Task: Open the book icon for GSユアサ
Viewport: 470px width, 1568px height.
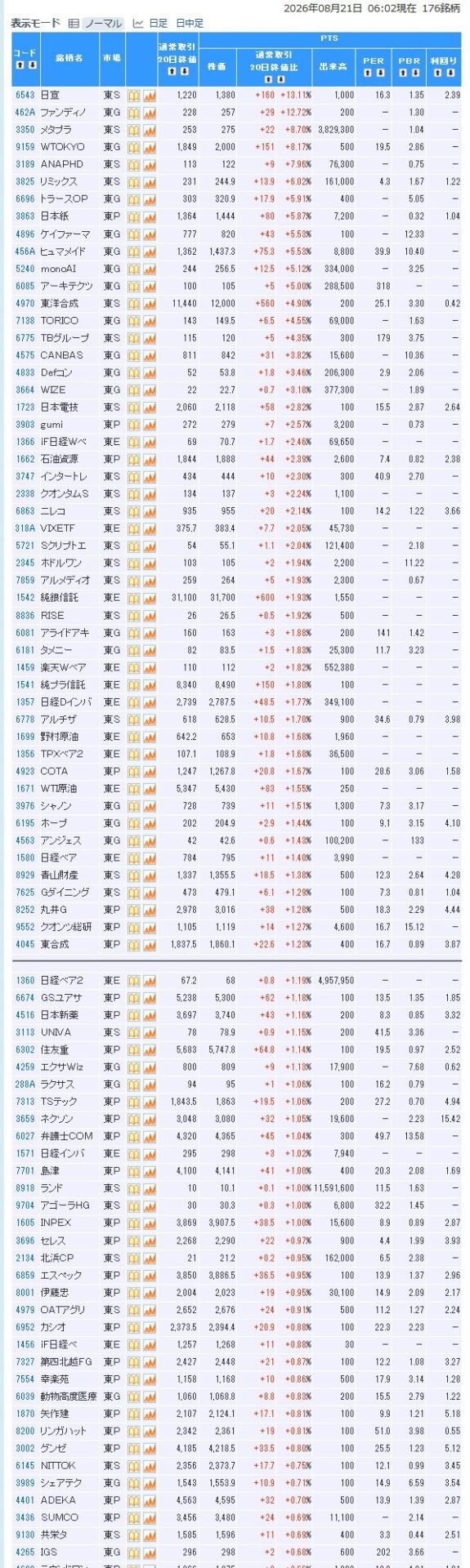Action: coord(134,998)
